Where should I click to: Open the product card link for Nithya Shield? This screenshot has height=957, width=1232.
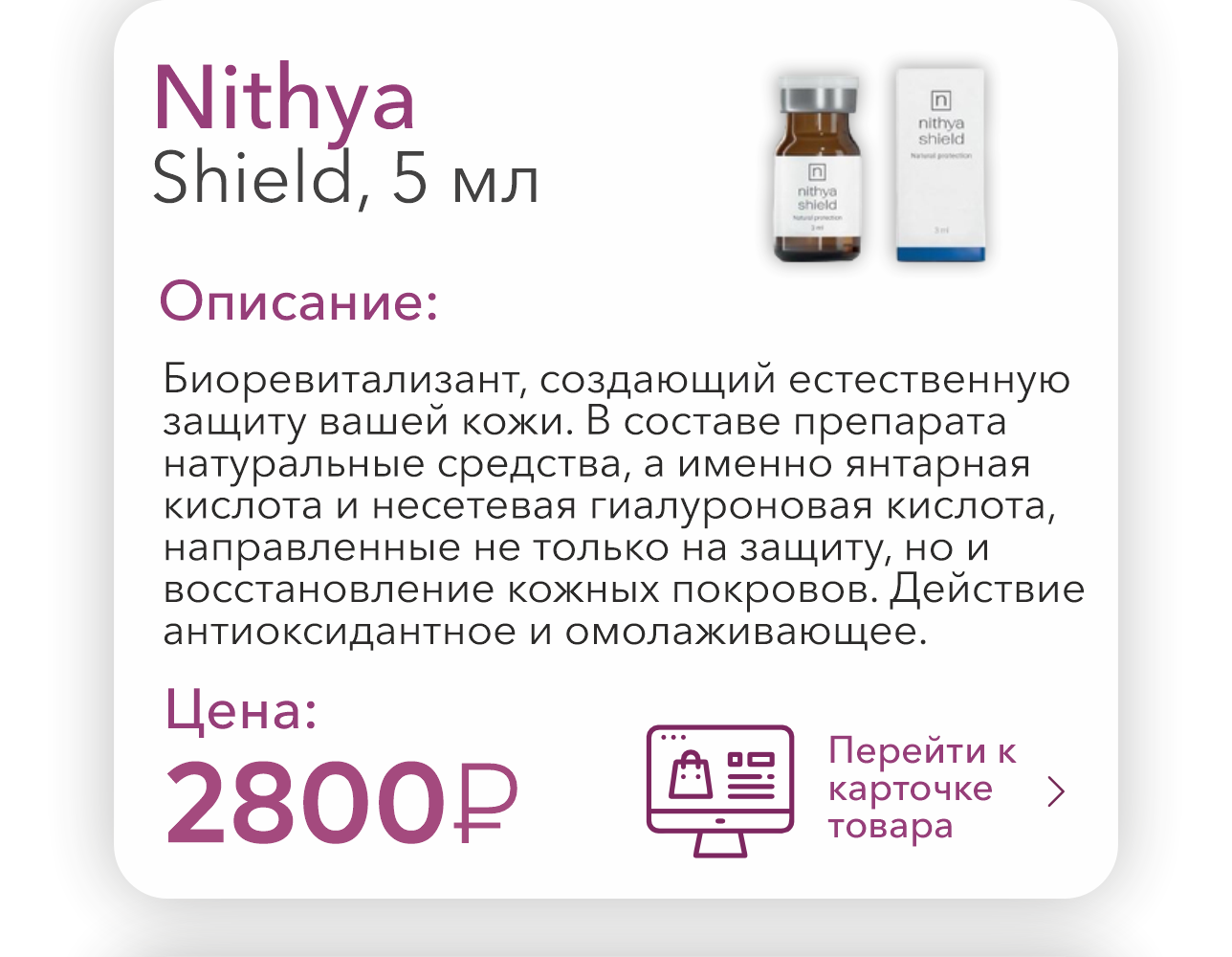point(910,789)
